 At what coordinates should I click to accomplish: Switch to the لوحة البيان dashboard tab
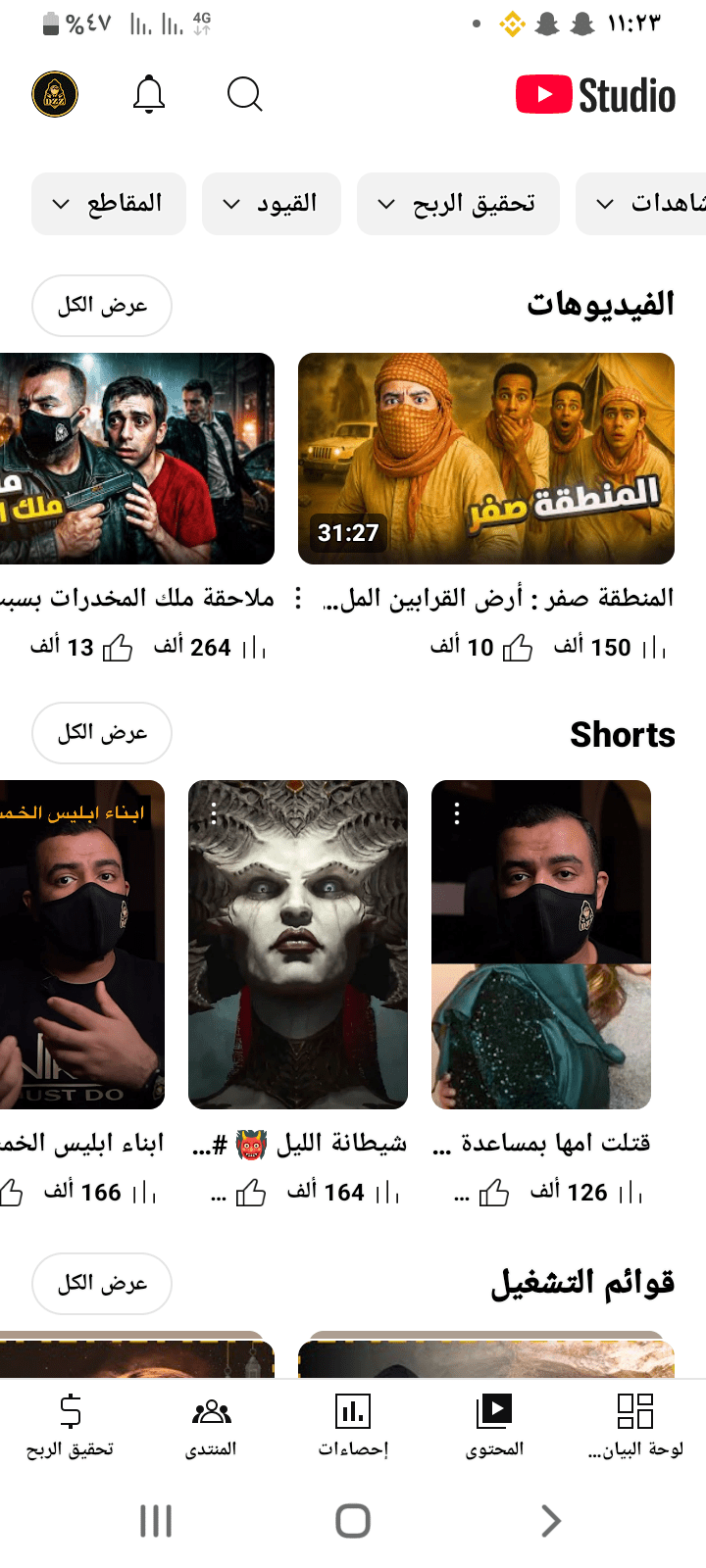coord(635,1426)
